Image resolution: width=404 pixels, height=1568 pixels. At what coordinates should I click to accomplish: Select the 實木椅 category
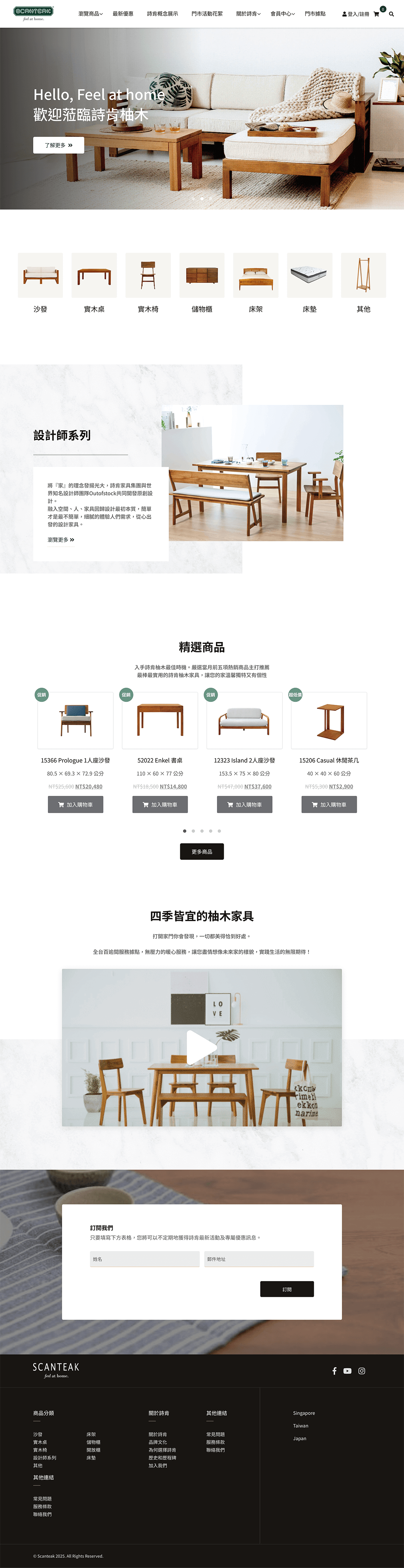tap(148, 276)
